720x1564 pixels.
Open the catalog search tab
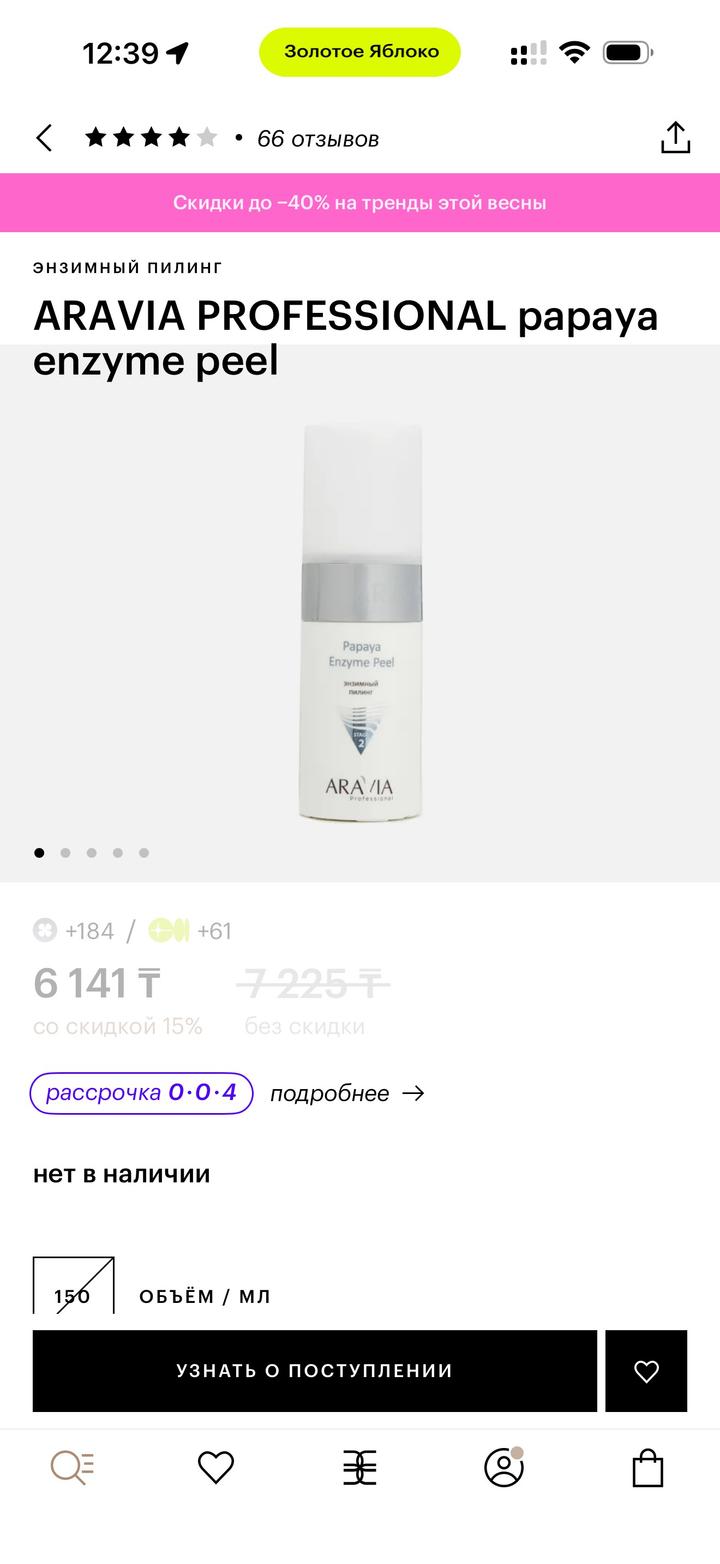click(x=72, y=1468)
